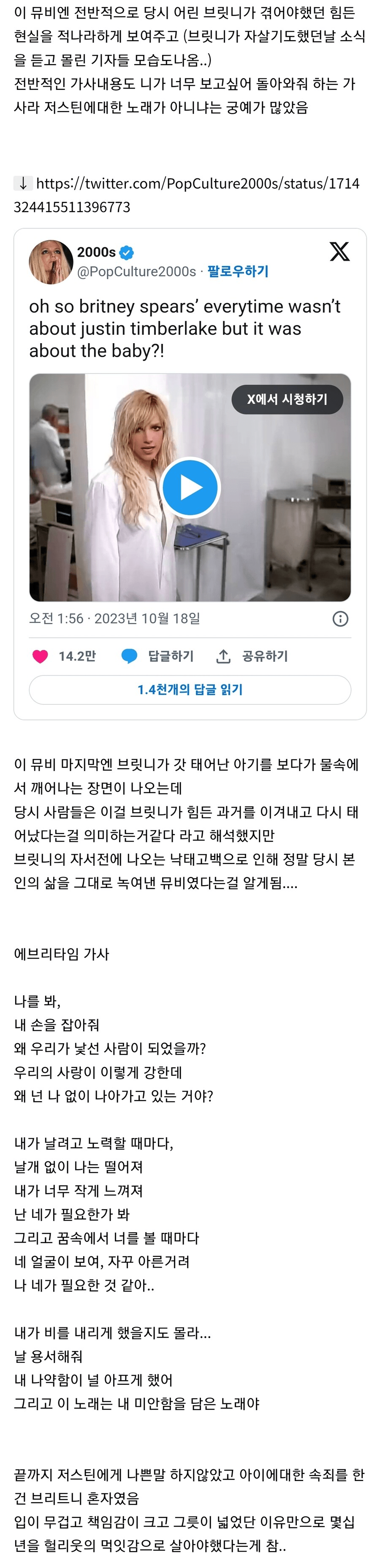
Task: Share the tweet via 공유하기
Action: pyautogui.click(x=252, y=656)
